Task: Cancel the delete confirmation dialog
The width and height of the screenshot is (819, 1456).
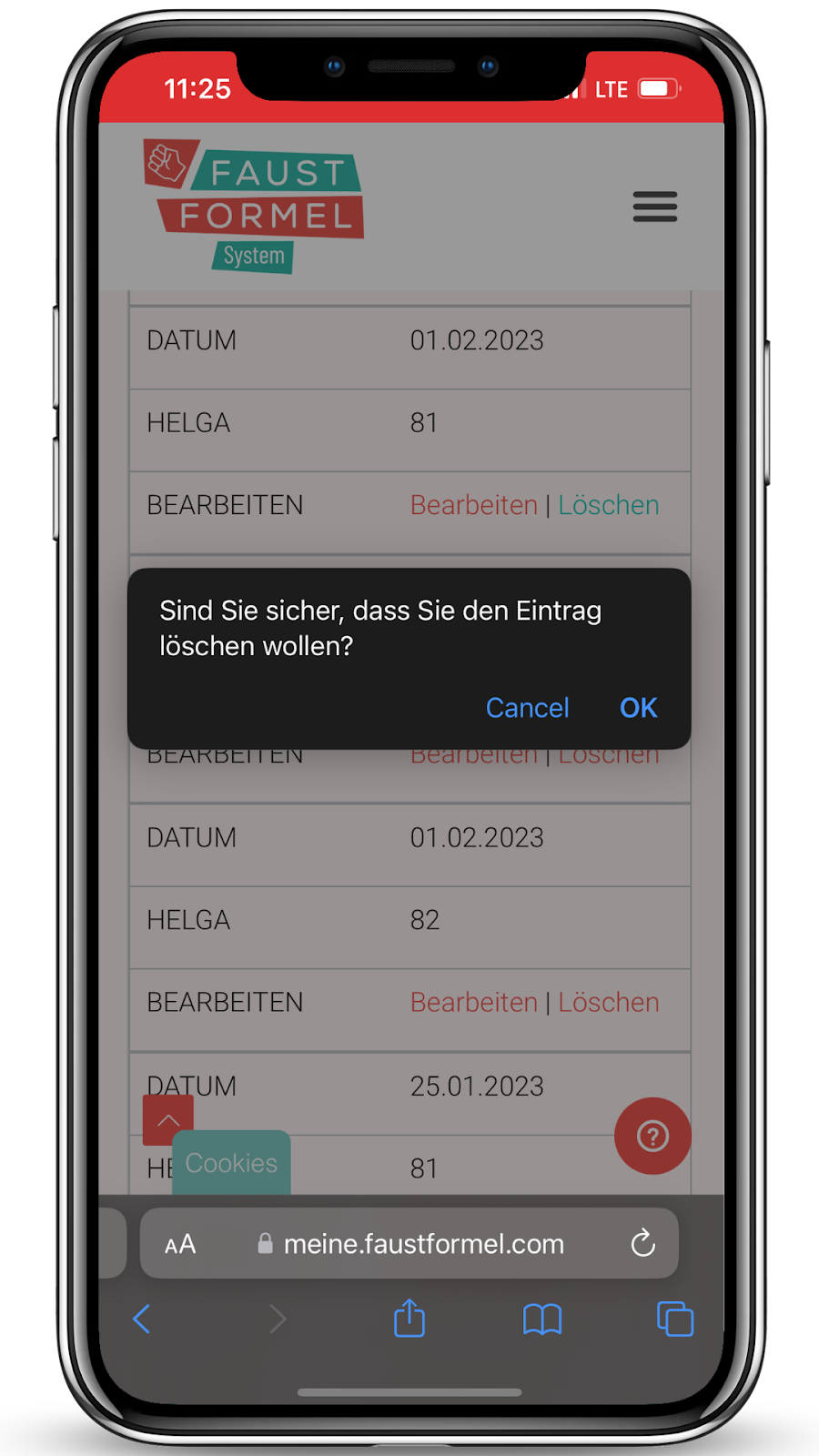Action: tap(527, 708)
